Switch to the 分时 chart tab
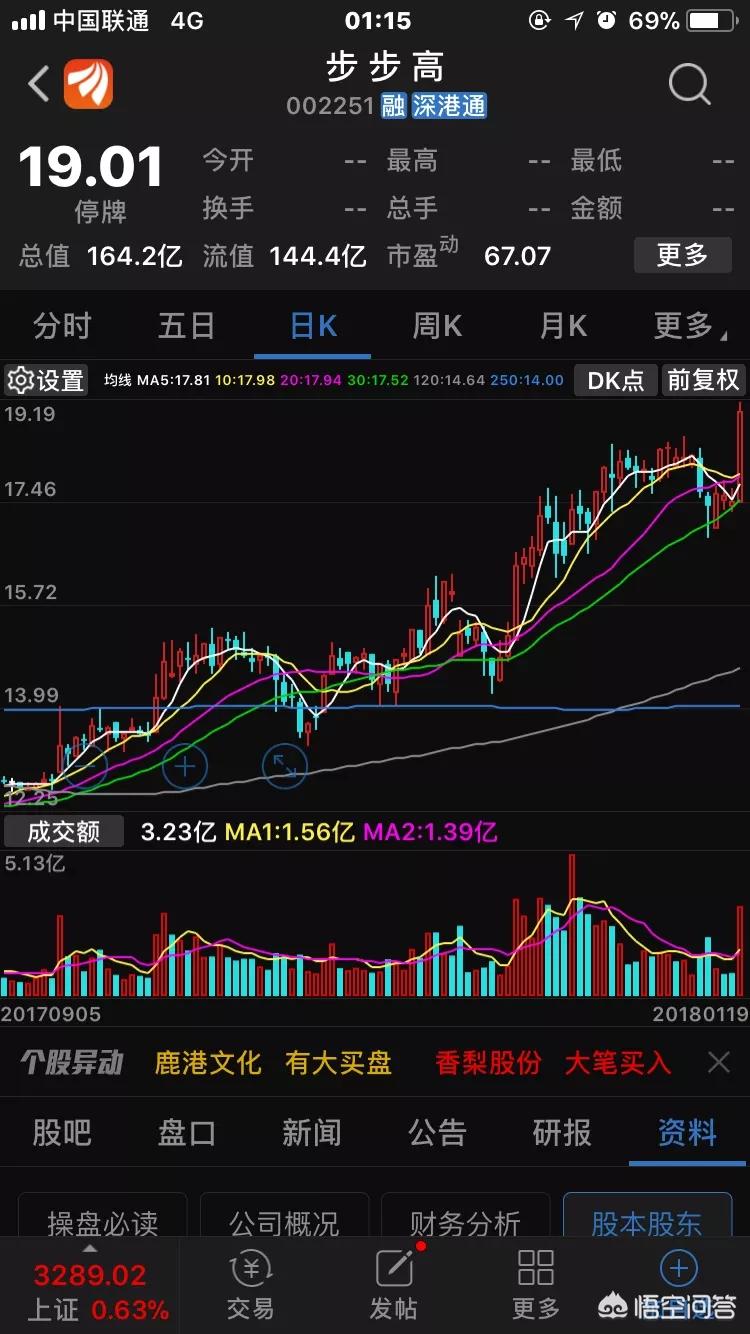Screen dimensions: 750x1334 [x=62, y=326]
